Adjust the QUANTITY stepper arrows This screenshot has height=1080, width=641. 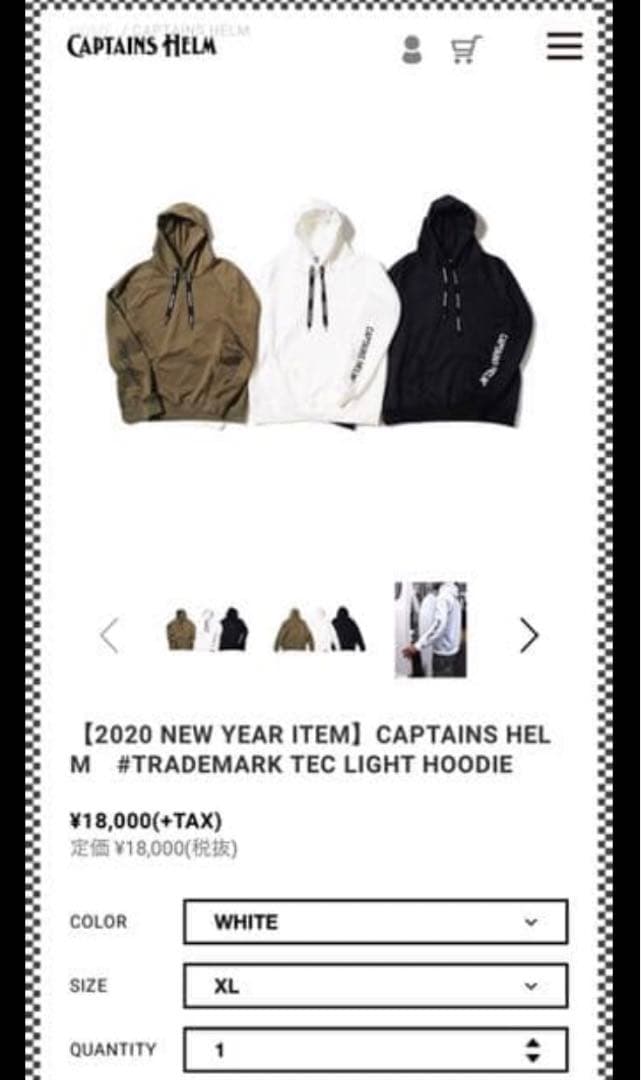pyautogui.click(x=533, y=1050)
